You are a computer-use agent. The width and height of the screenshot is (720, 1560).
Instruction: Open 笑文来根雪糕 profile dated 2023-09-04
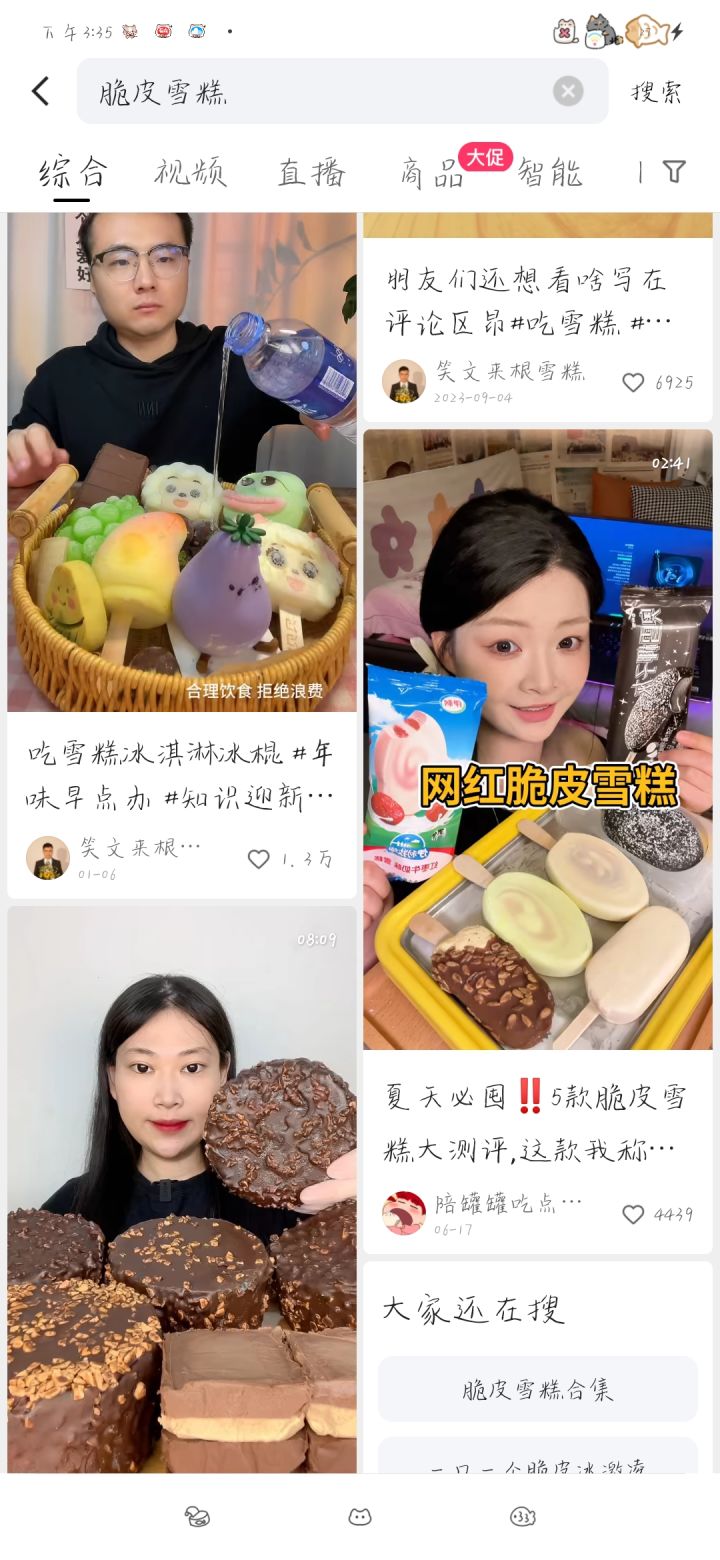pos(404,381)
